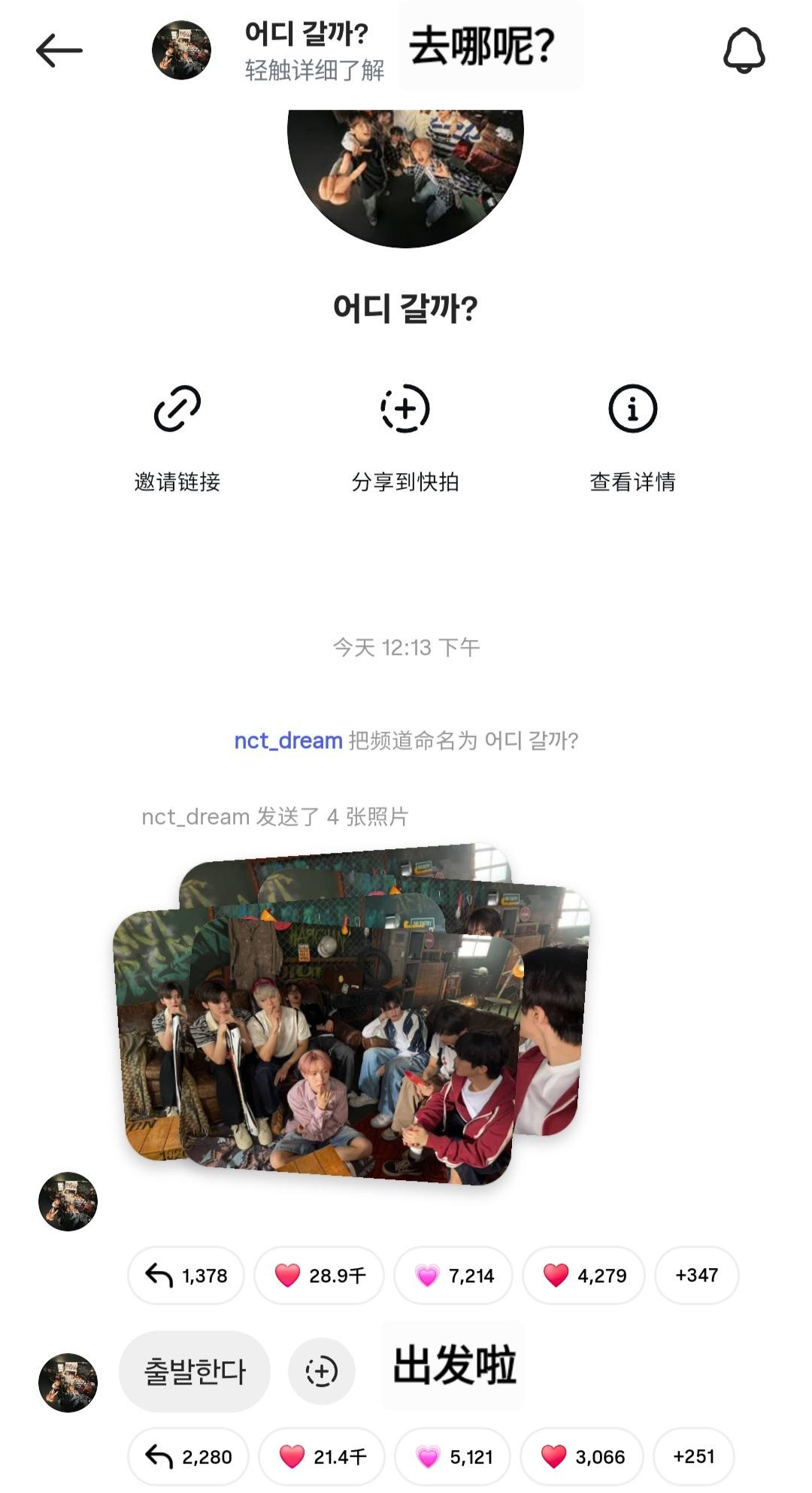Go back with the top-left arrow
The height and width of the screenshot is (1493, 812).
coord(59,51)
